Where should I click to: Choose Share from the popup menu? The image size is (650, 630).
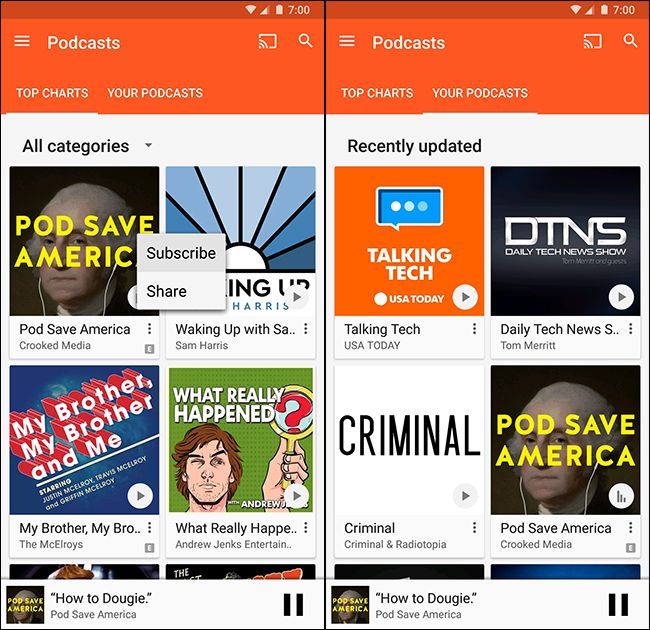click(x=166, y=291)
